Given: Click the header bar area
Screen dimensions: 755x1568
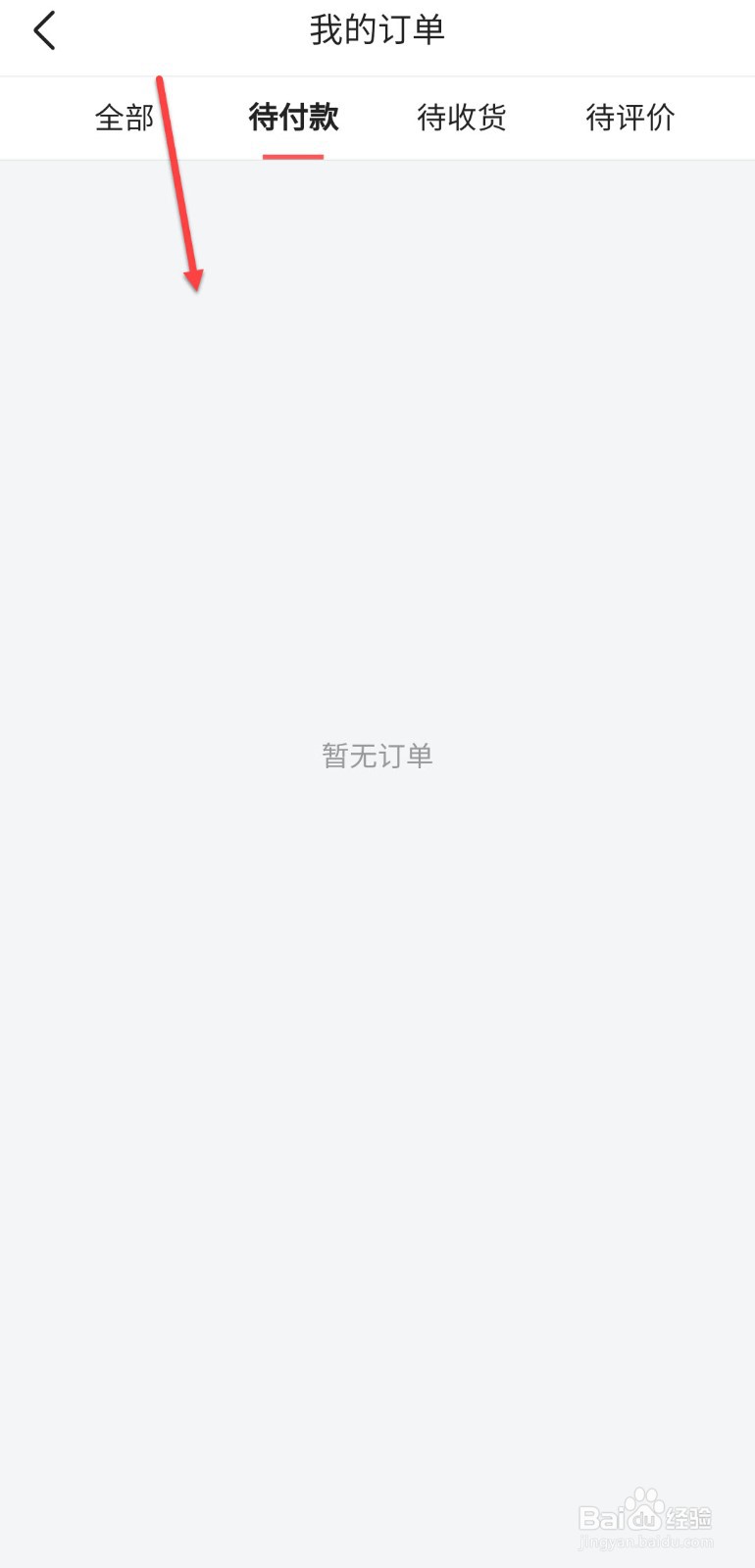Looking at the screenshot, I should click(377, 37).
